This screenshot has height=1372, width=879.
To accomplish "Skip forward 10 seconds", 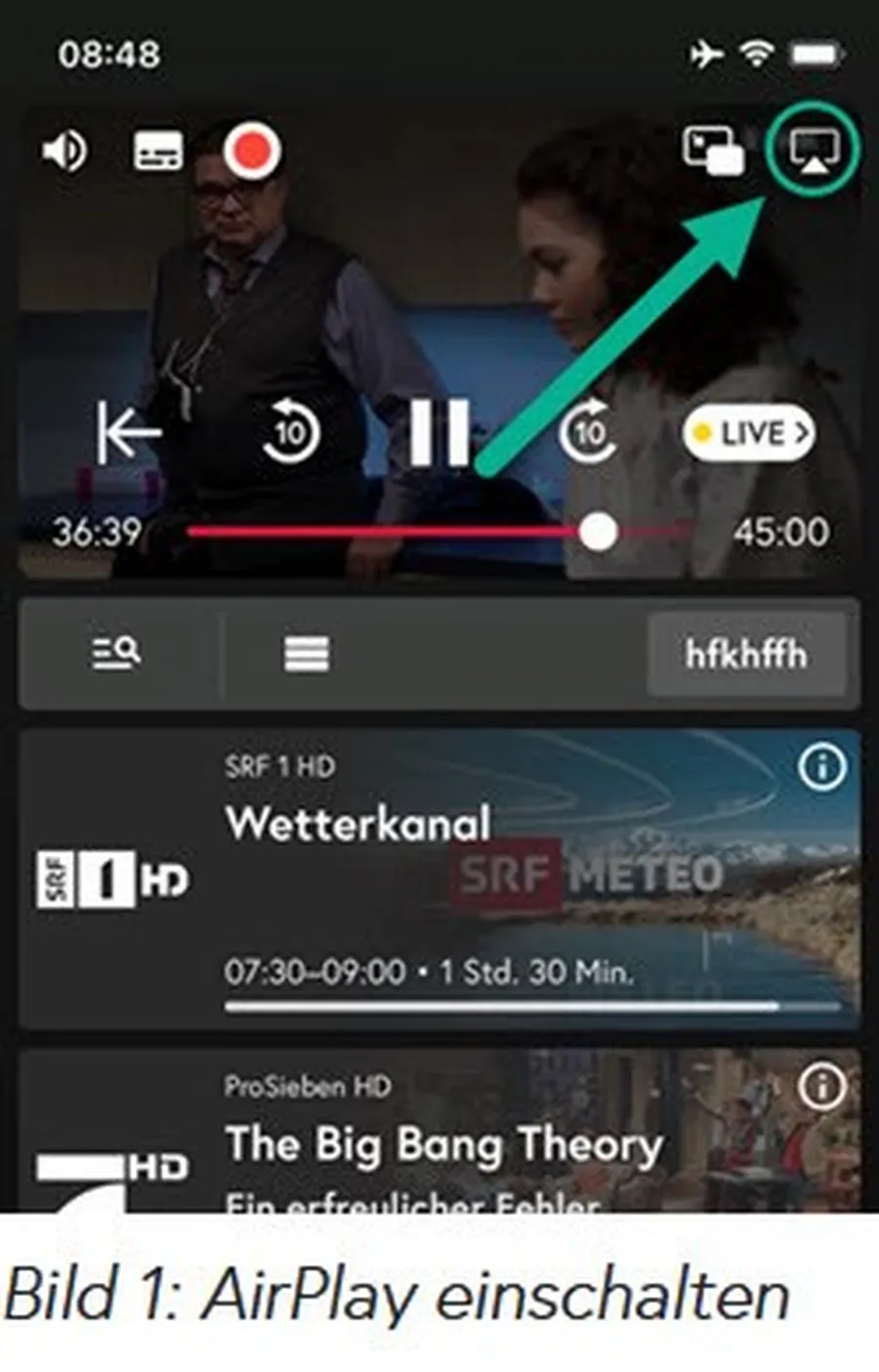I will pos(589,432).
